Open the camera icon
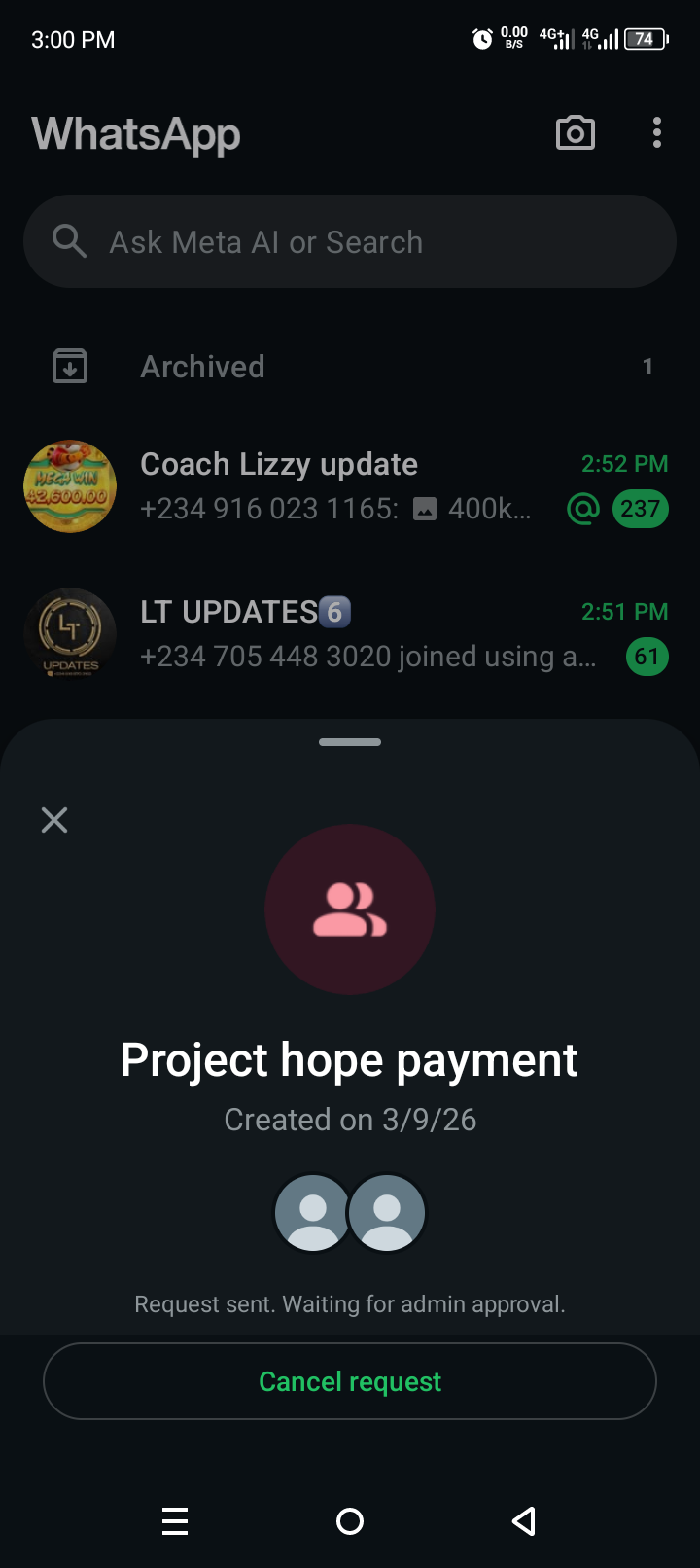This screenshot has height=1568, width=700. pyautogui.click(x=575, y=133)
